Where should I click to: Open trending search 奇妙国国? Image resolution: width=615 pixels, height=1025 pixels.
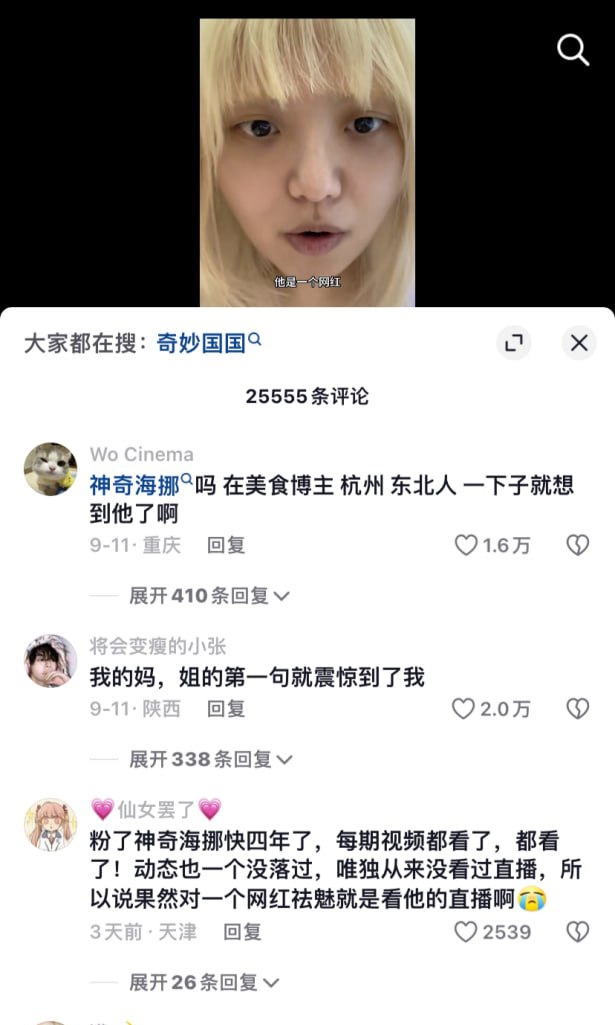[x=208, y=342]
